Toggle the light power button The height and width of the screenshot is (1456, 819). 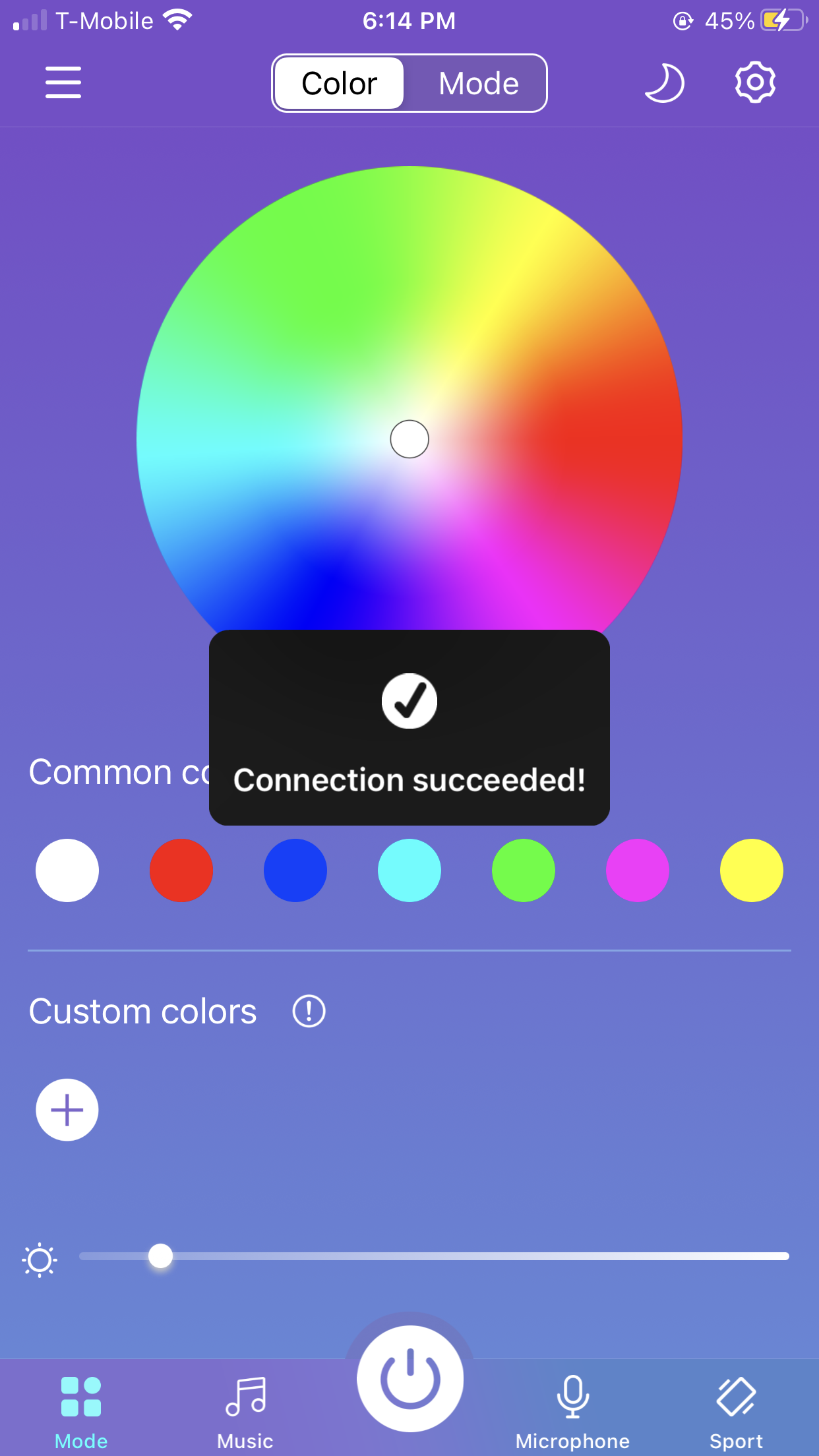point(409,1378)
